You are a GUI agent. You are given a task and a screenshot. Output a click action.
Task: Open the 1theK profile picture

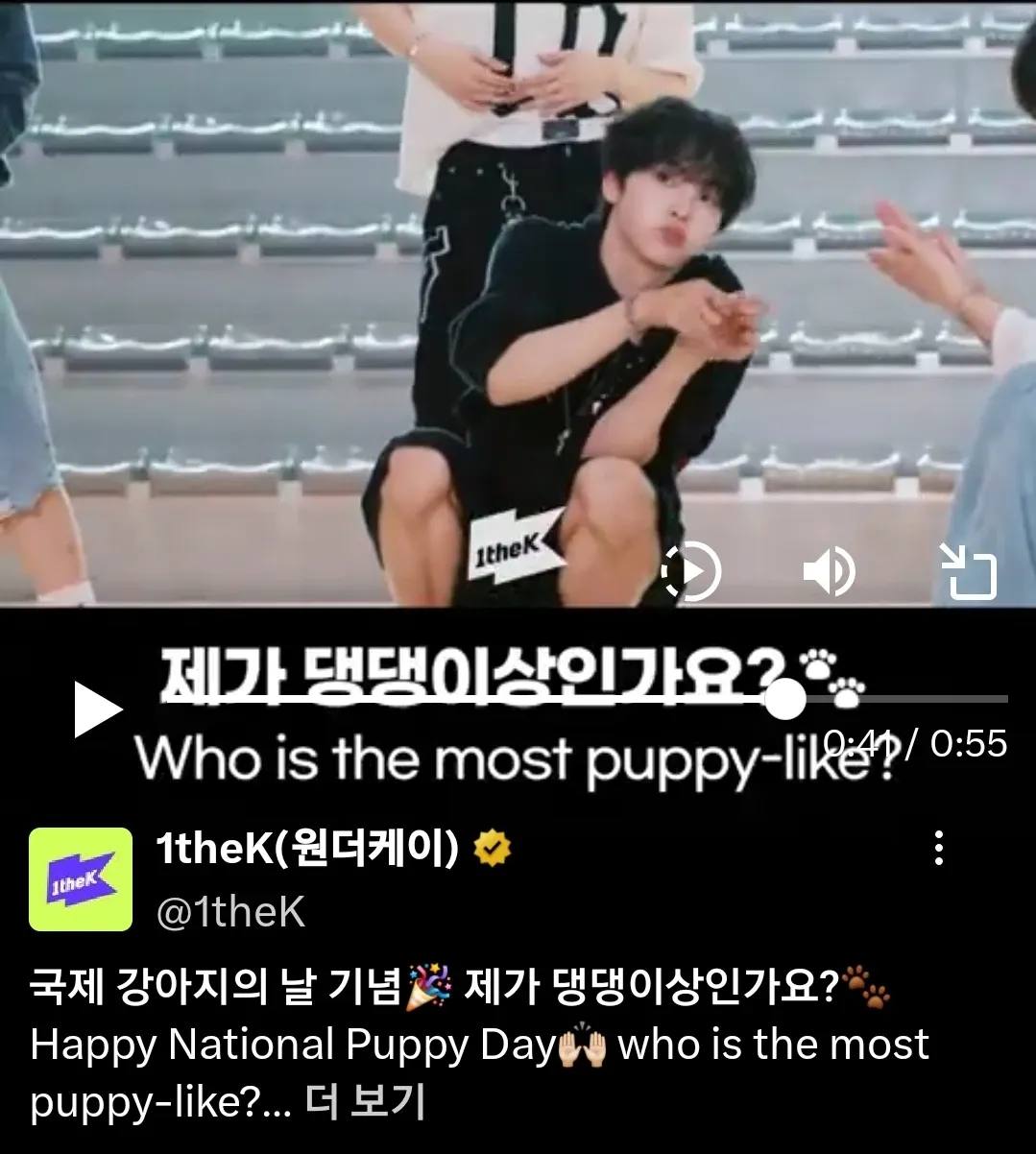[81, 879]
